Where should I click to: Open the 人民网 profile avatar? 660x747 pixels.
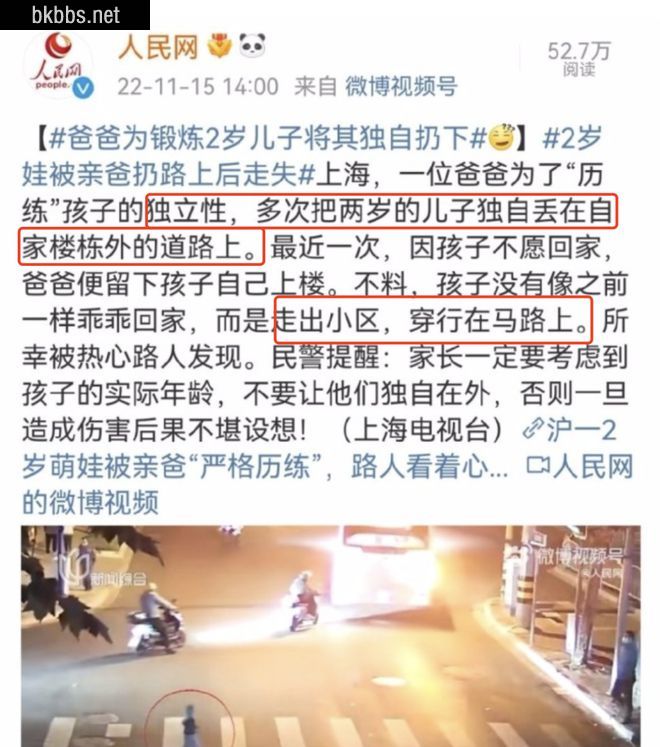[x=62, y=66]
